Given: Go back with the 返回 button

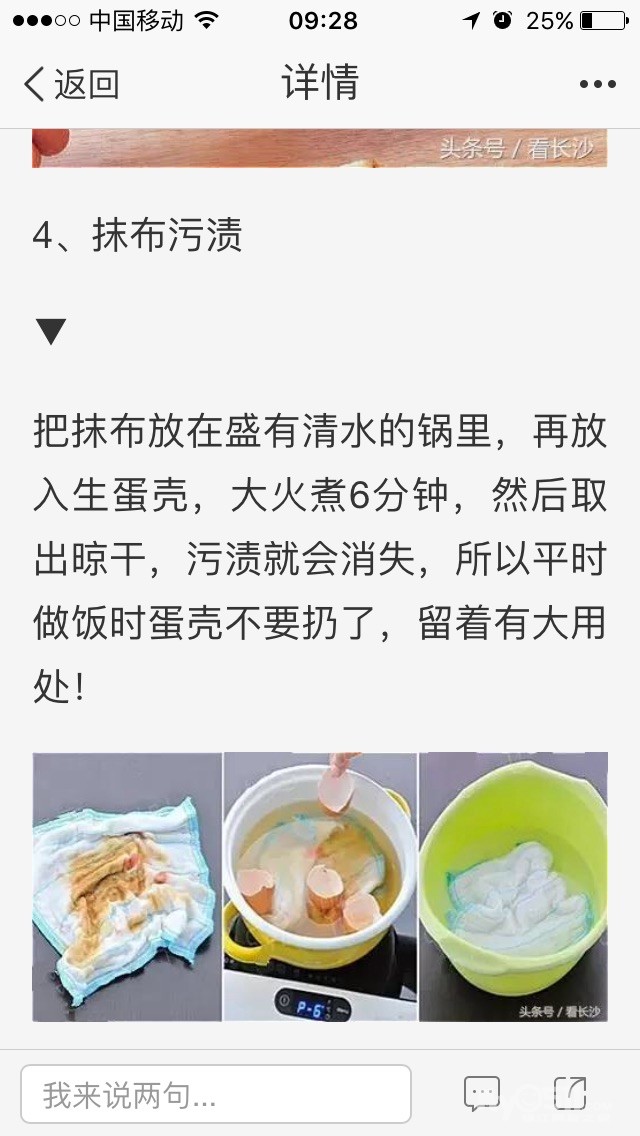Looking at the screenshot, I should point(72,84).
